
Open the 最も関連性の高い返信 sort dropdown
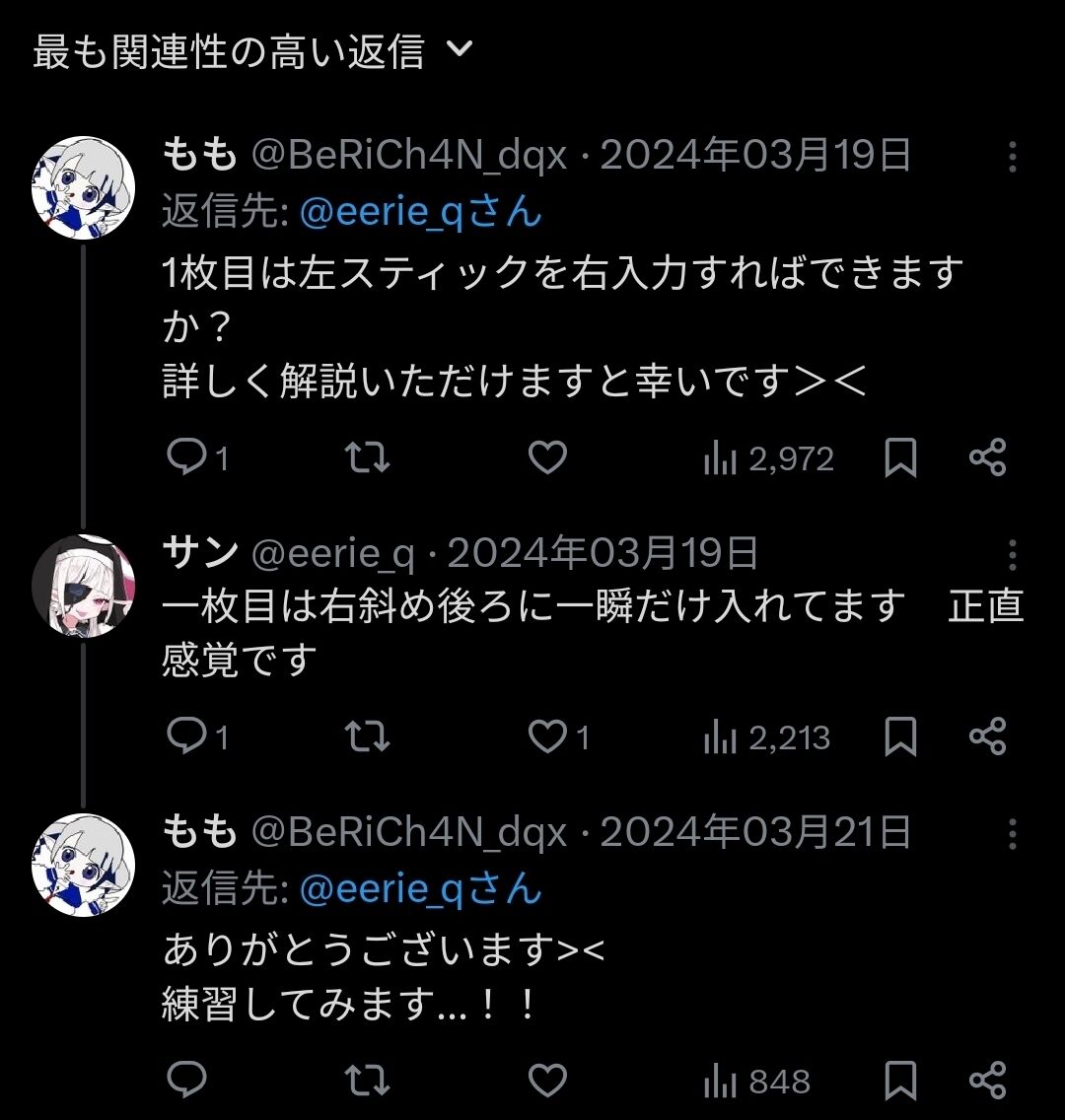coord(251,51)
